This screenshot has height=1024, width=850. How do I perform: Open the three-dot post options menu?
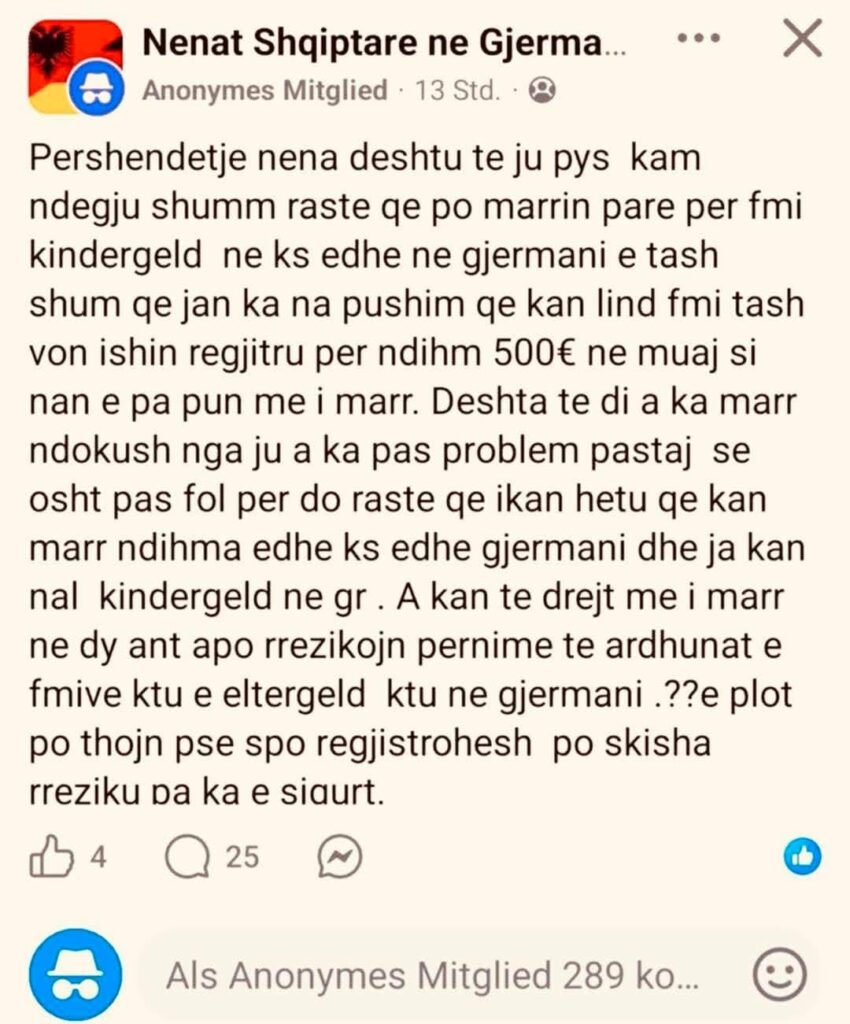click(706, 40)
